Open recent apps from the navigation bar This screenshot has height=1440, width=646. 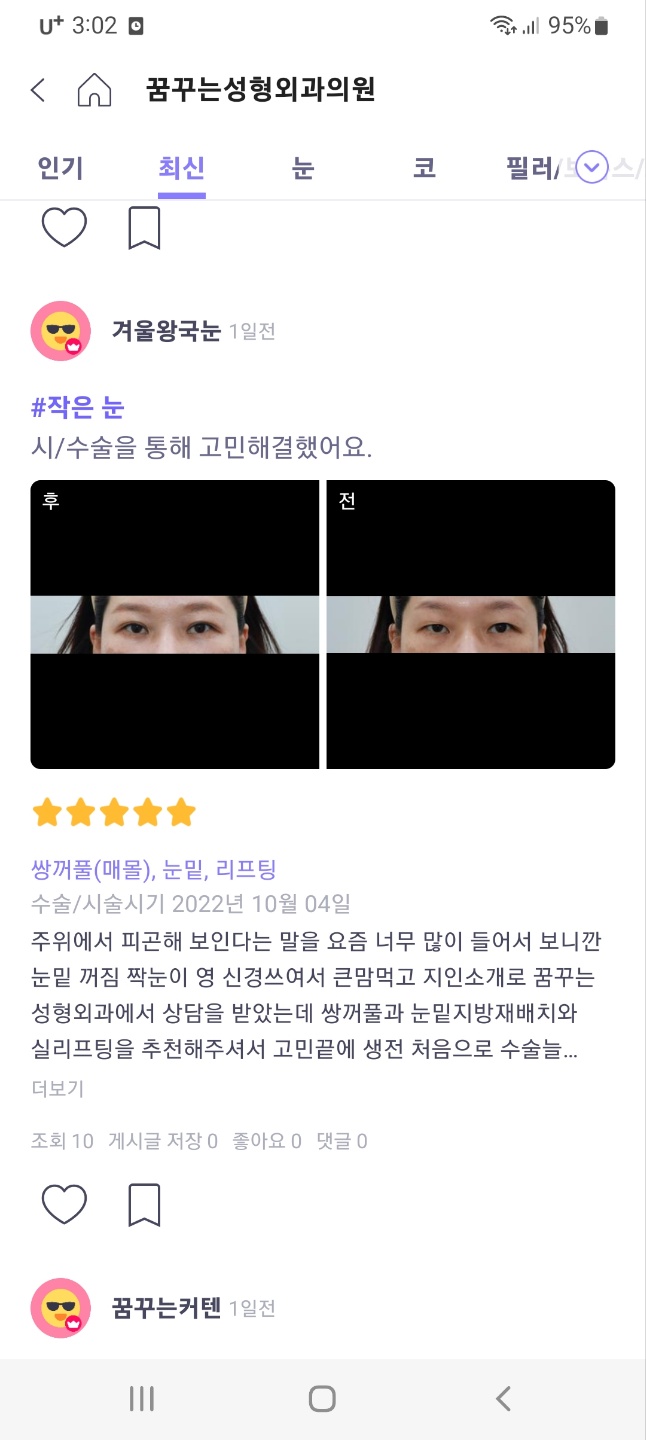click(x=142, y=1399)
